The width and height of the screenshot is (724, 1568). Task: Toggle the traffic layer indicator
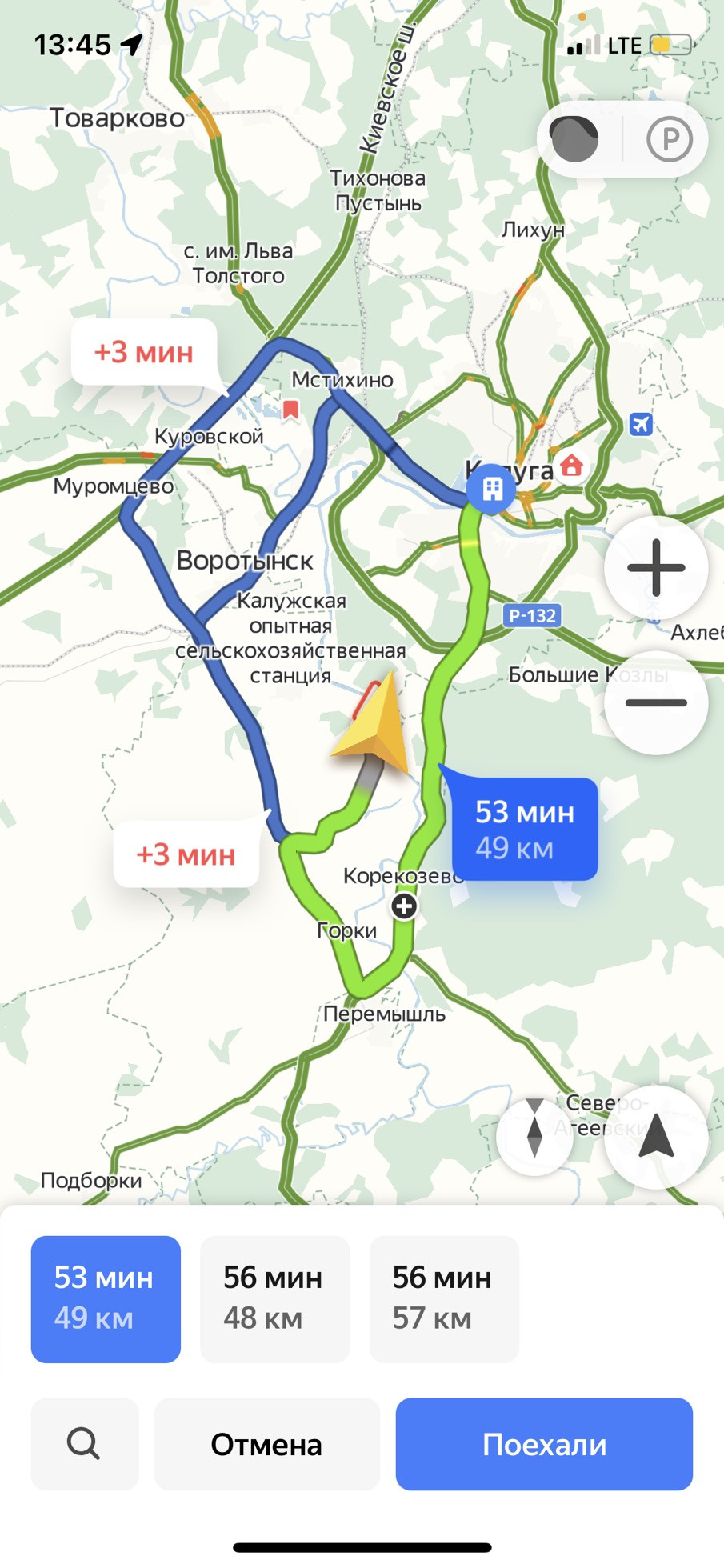click(576, 139)
